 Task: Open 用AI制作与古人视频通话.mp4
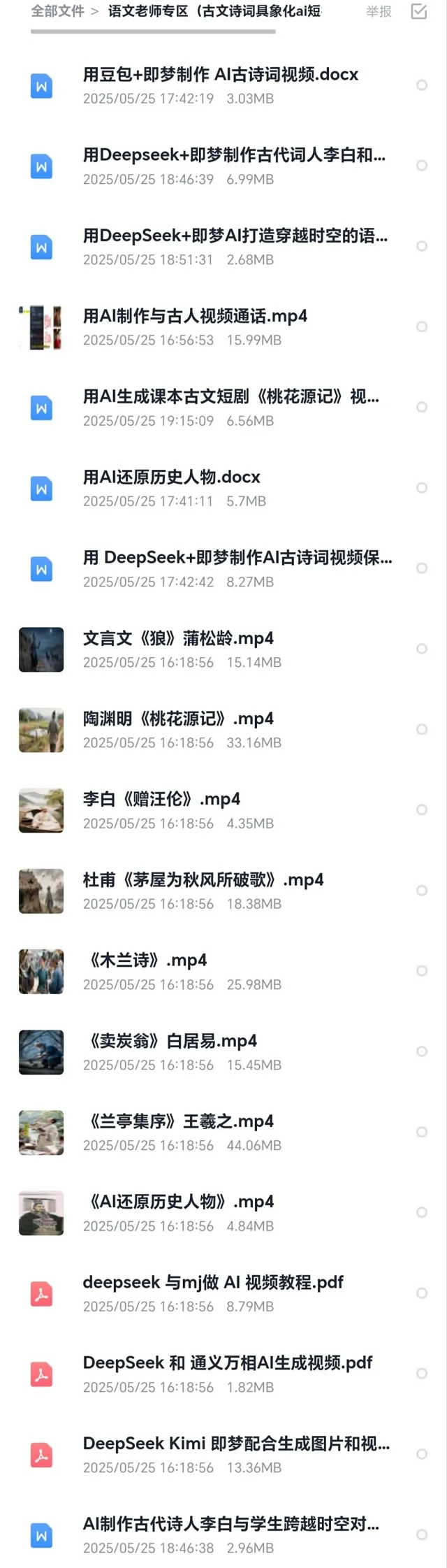195,316
